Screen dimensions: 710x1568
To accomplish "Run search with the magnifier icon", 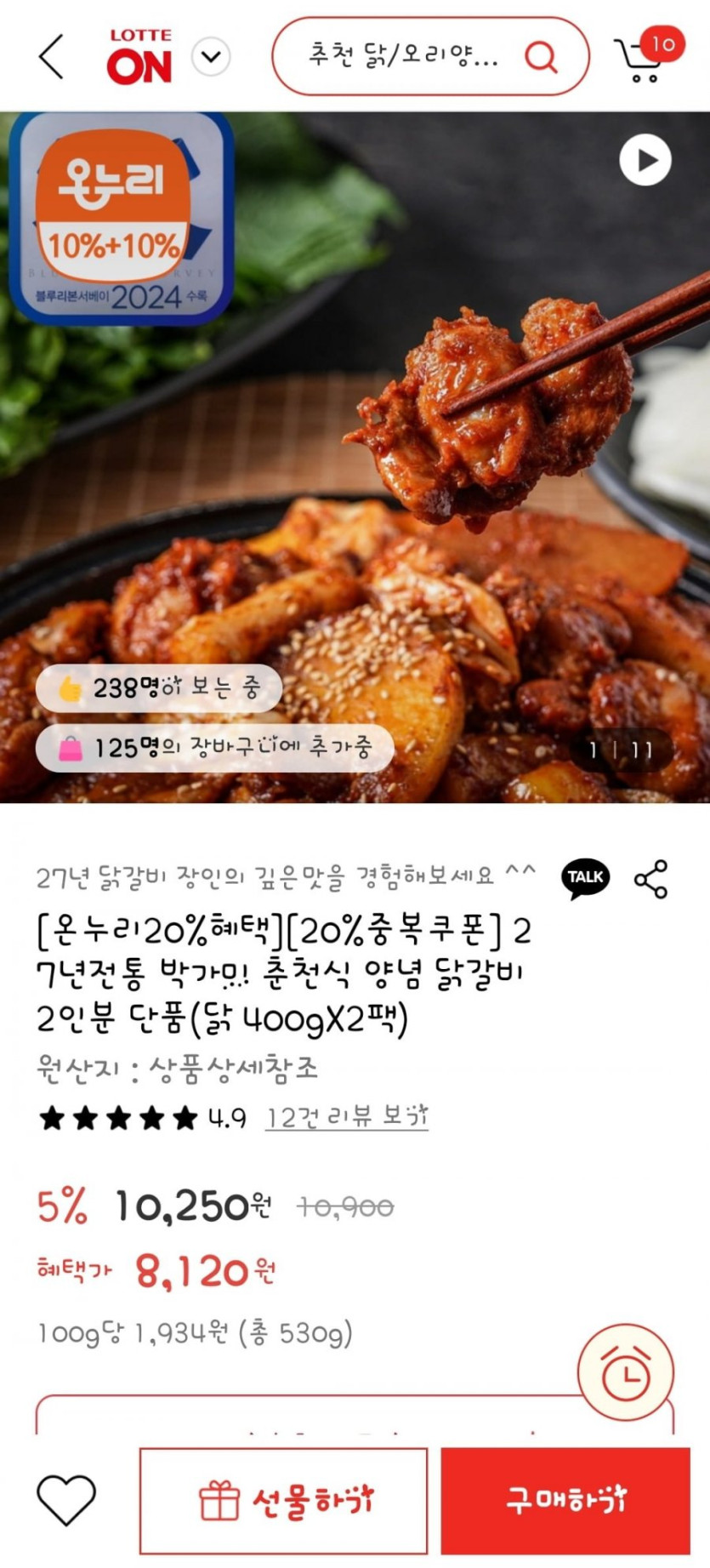I will pyautogui.click(x=541, y=57).
